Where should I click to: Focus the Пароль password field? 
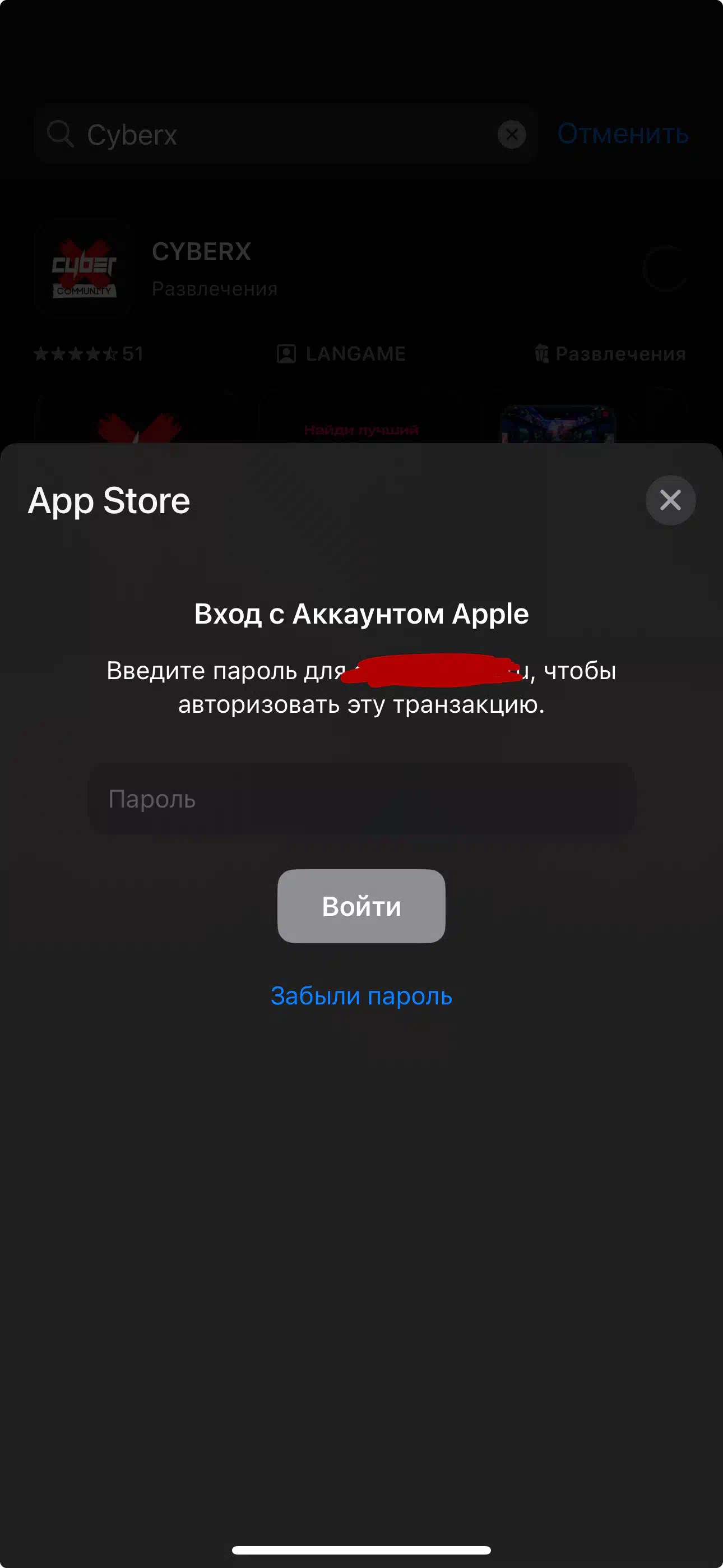361,799
